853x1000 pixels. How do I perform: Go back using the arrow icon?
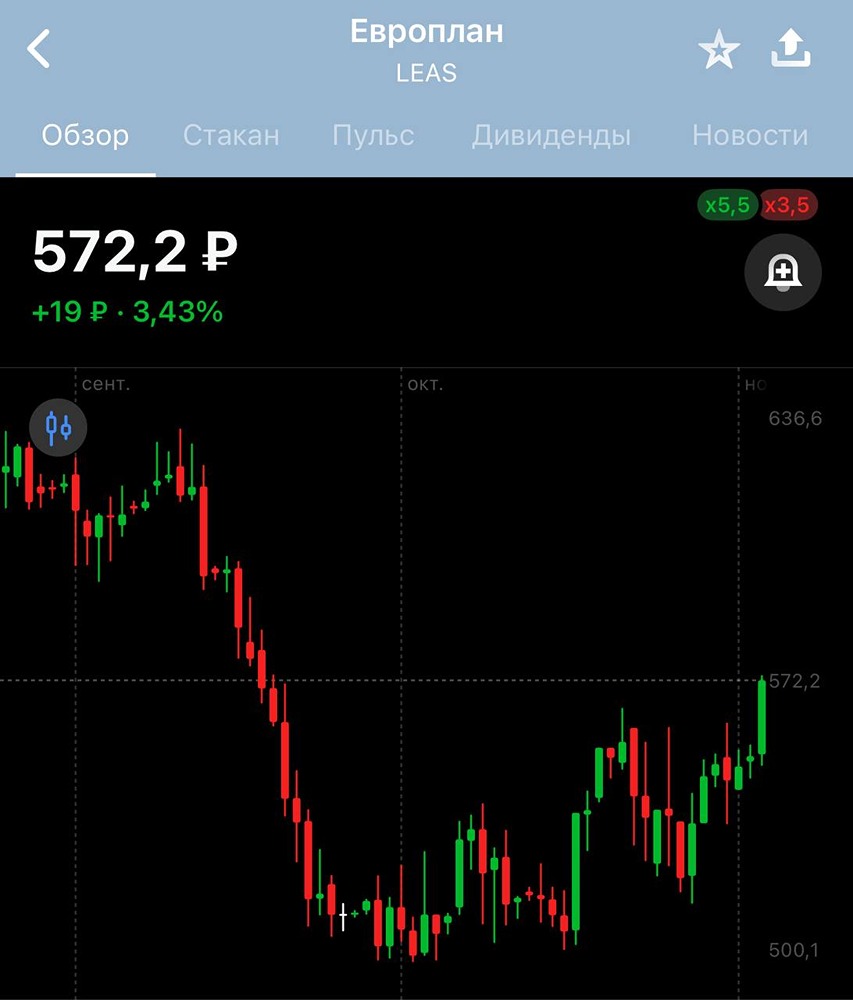click(39, 48)
